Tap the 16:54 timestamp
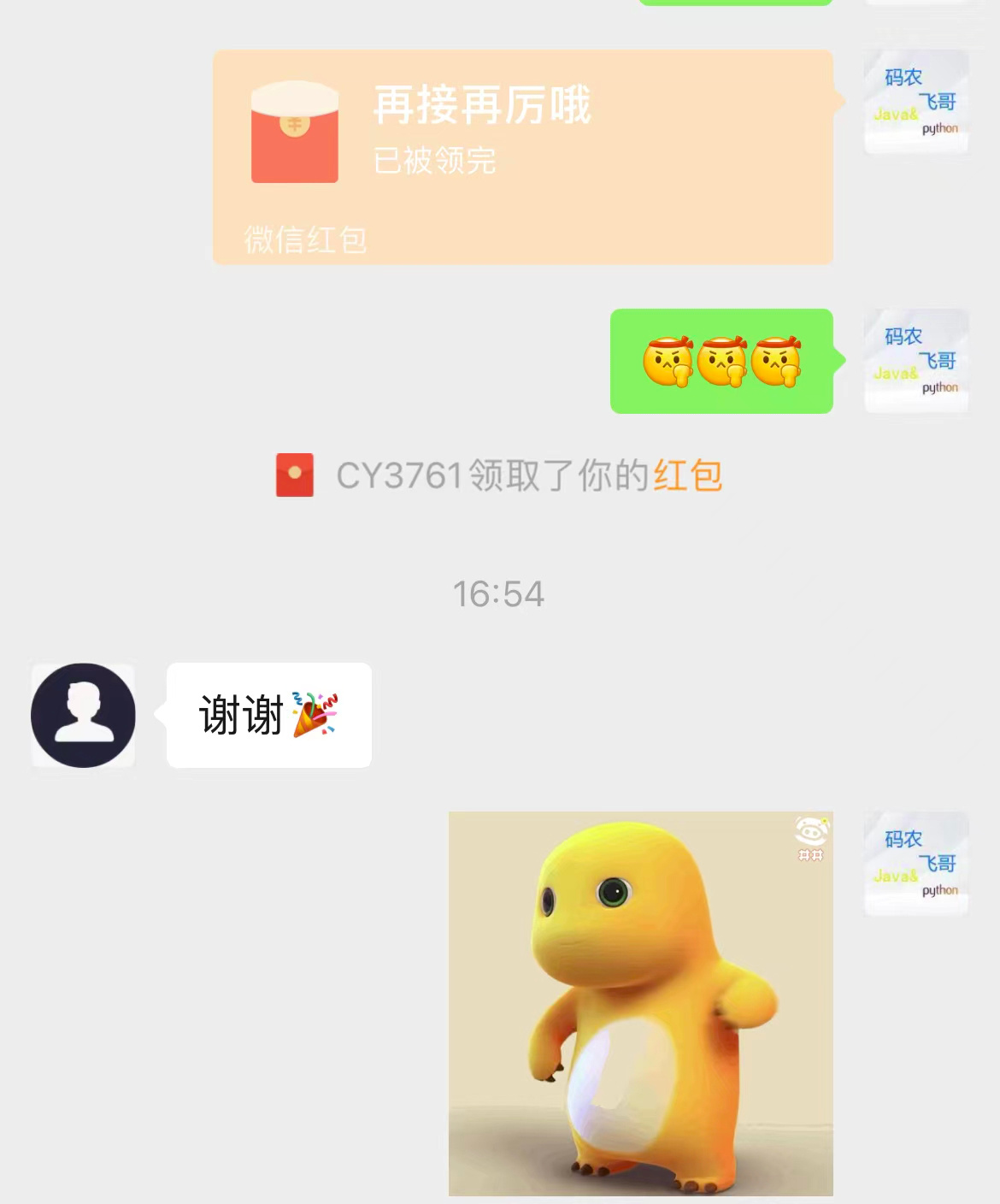The image size is (1000, 1204). (500, 595)
